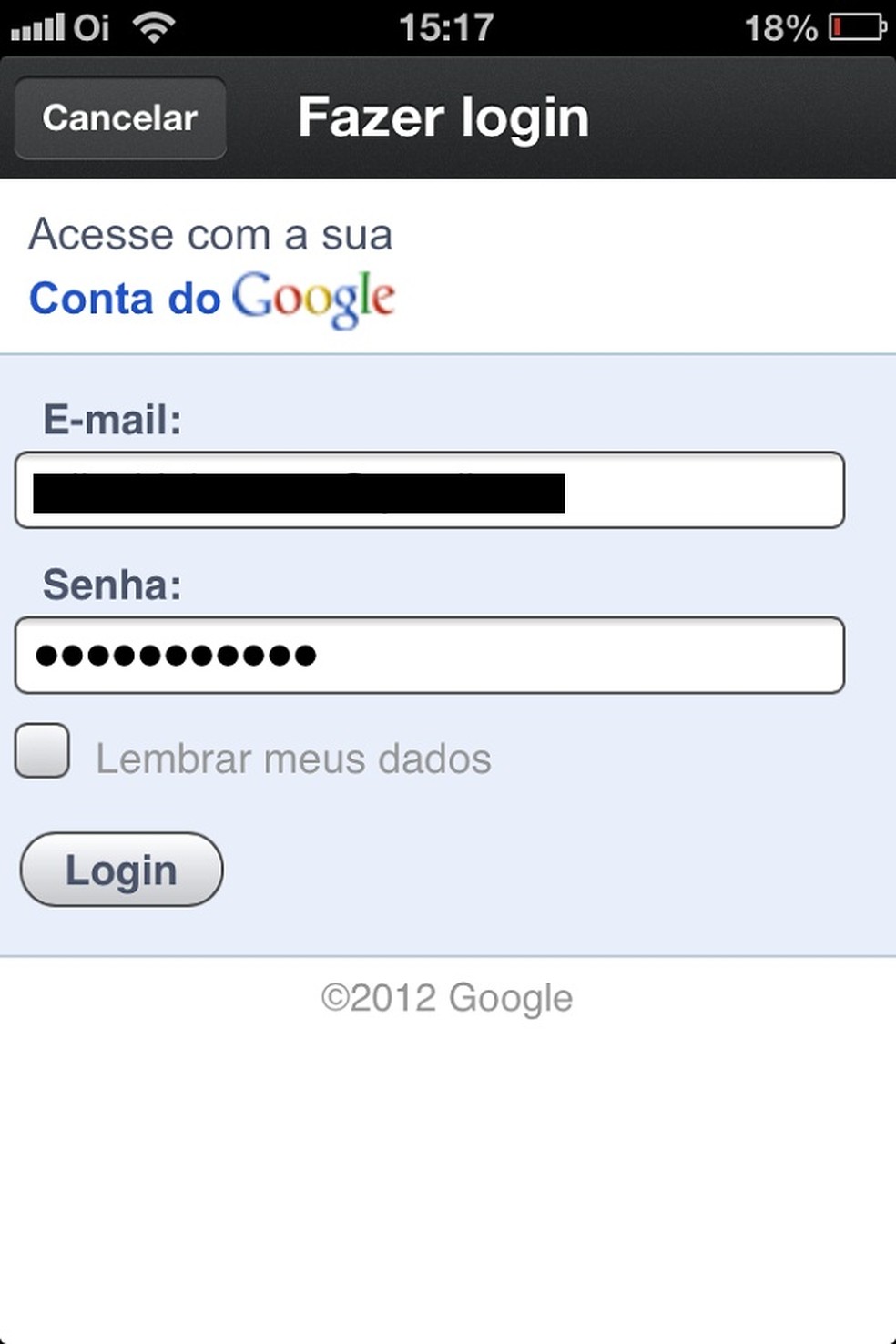Select the Fazer login header
This screenshot has height=1344, width=896.
click(x=445, y=117)
